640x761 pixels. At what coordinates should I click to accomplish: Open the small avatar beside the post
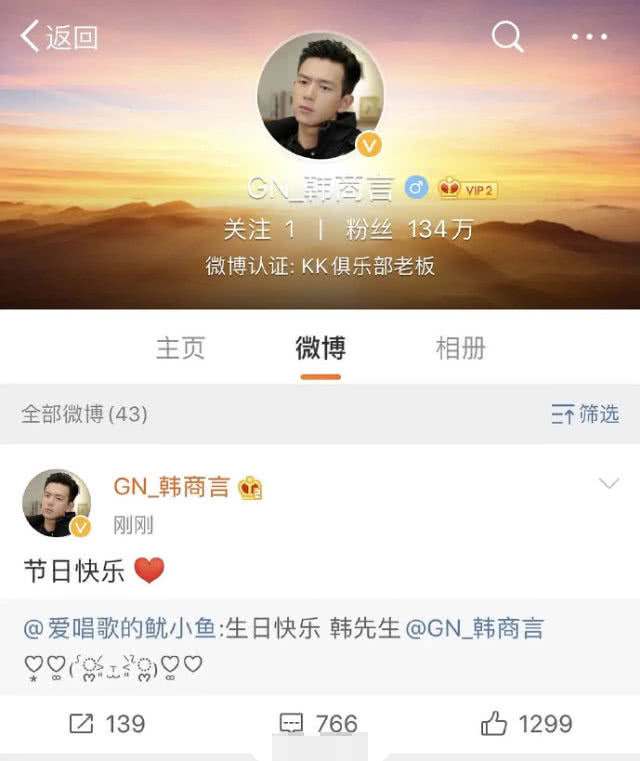tap(56, 503)
